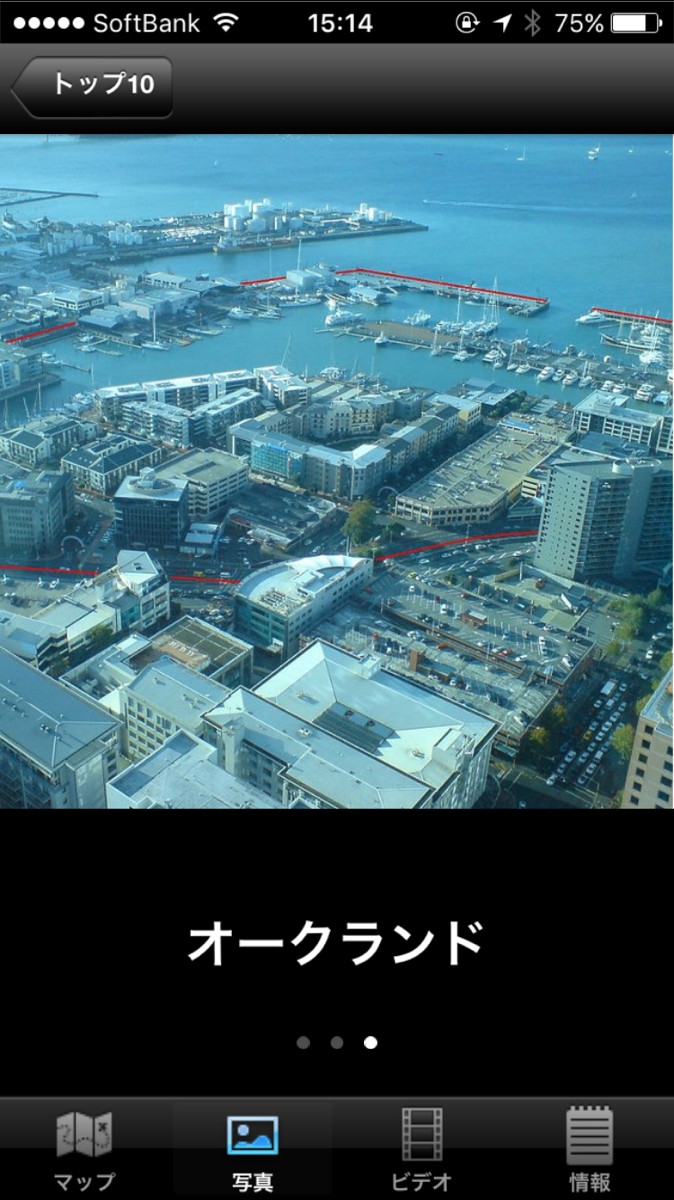Go back to トップ10
The image size is (674, 1200).
pos(92,87)
